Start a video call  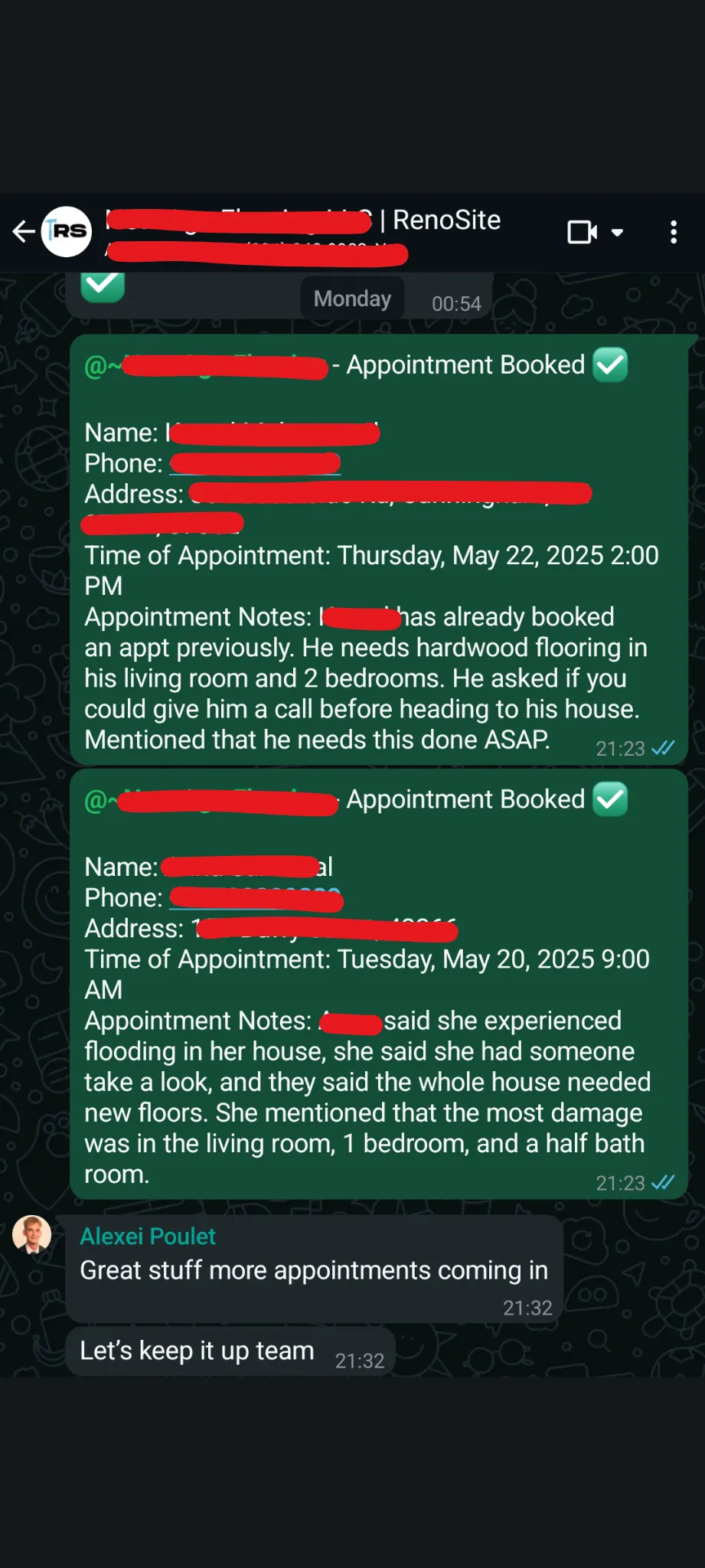582,231
